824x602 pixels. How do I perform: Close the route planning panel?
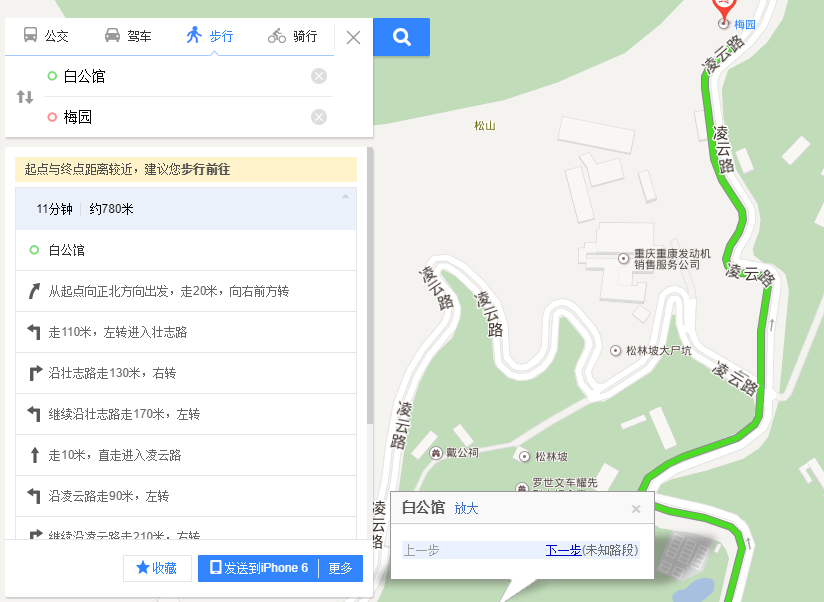point(353,38)
